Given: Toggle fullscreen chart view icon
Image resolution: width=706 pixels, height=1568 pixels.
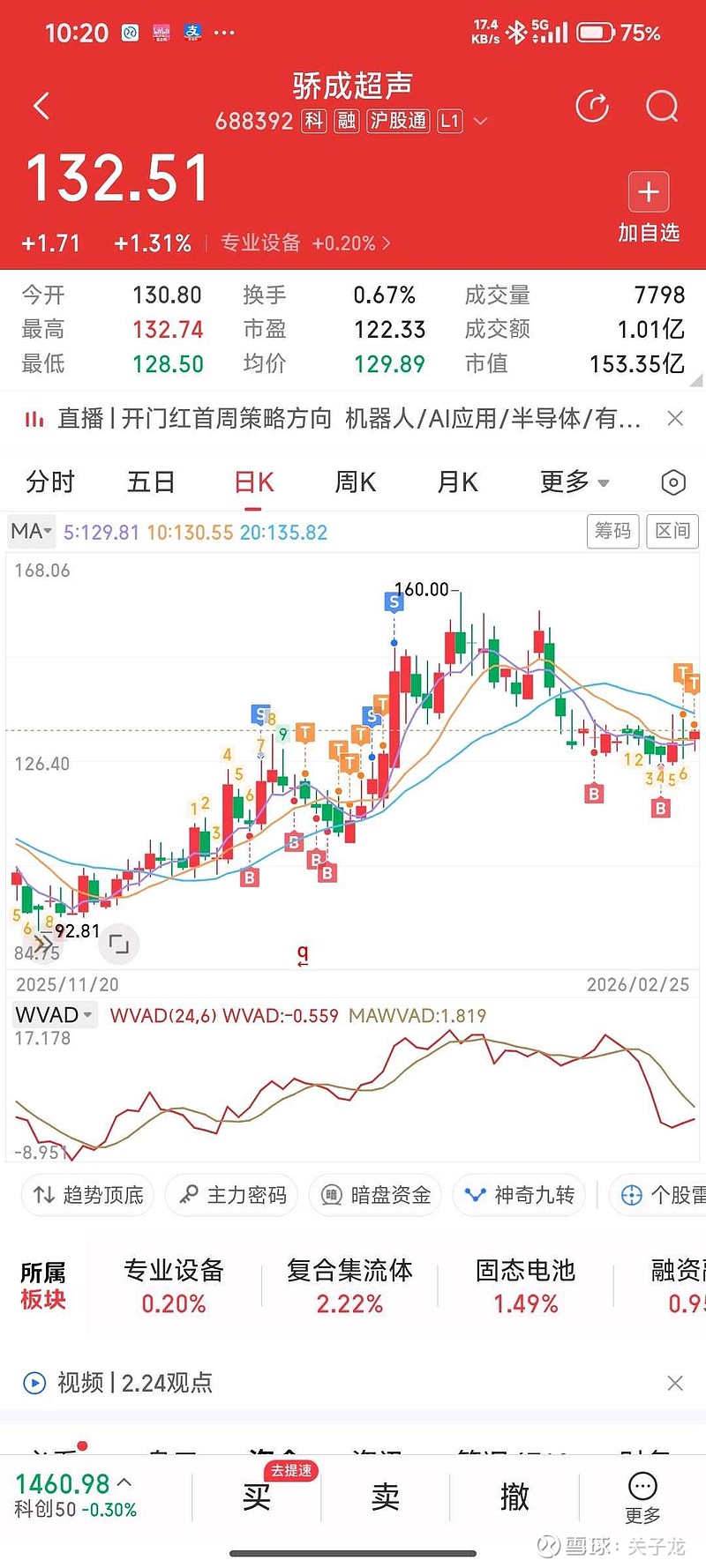Looking at the screenshot, I should tap(118, 944).
